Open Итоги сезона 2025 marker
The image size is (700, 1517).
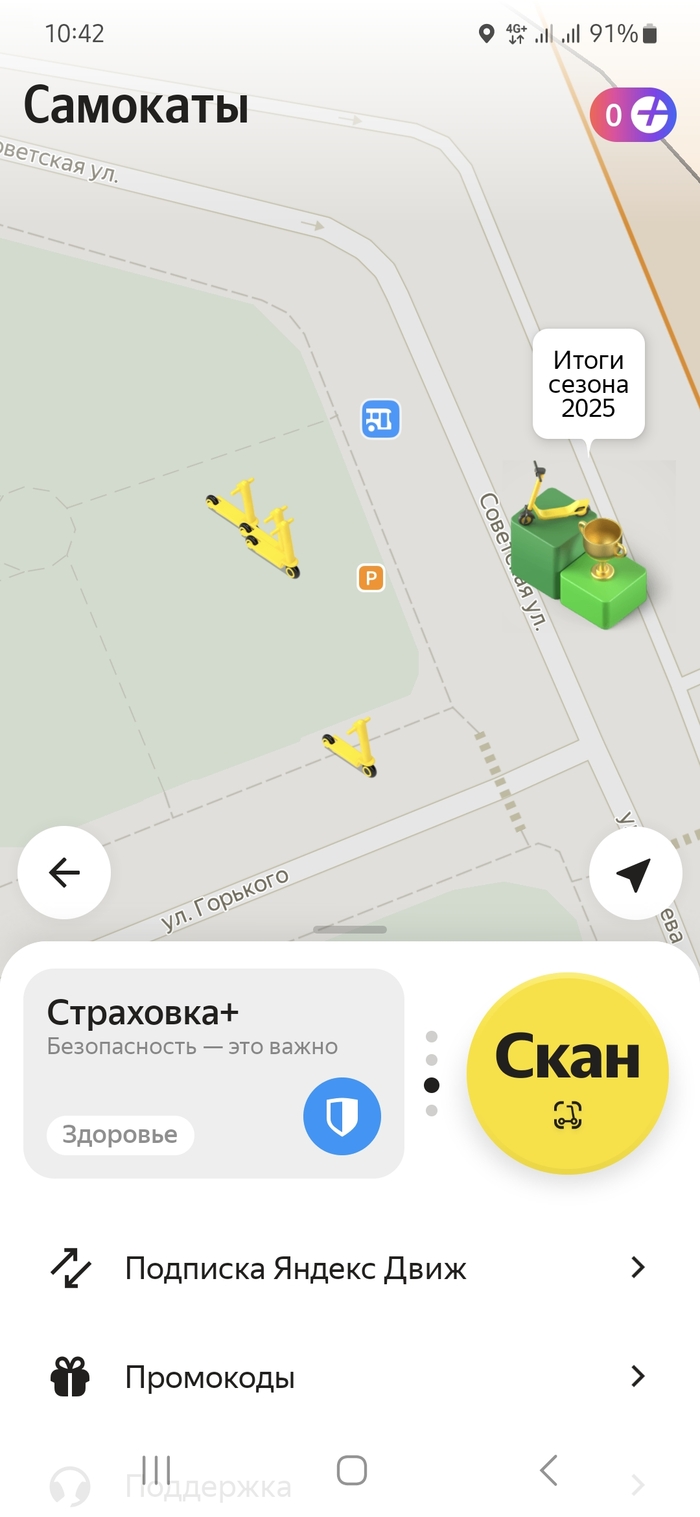point(588,384)
